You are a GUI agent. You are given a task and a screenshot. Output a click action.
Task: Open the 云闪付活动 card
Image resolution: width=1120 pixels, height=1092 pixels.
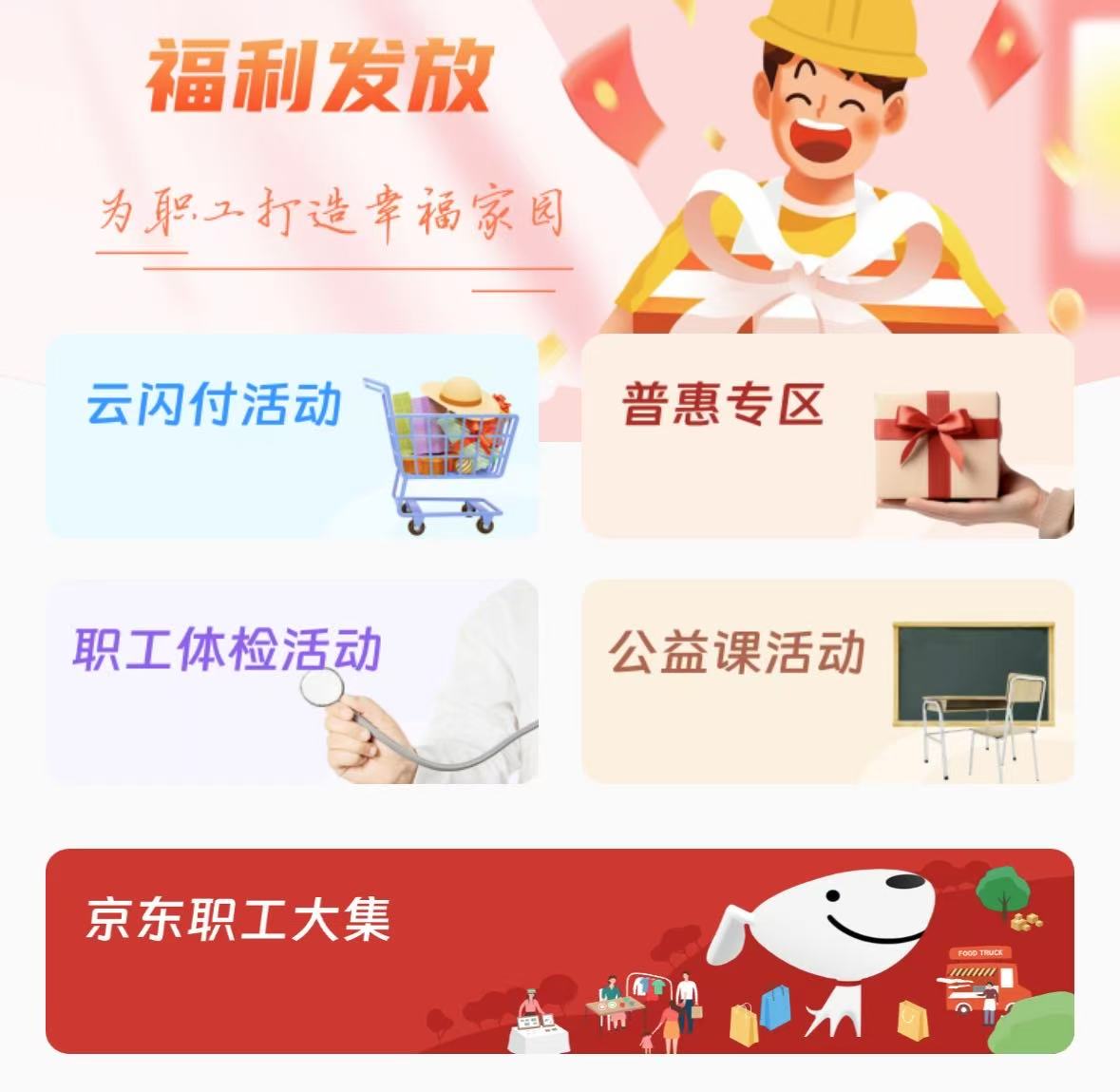292,436
